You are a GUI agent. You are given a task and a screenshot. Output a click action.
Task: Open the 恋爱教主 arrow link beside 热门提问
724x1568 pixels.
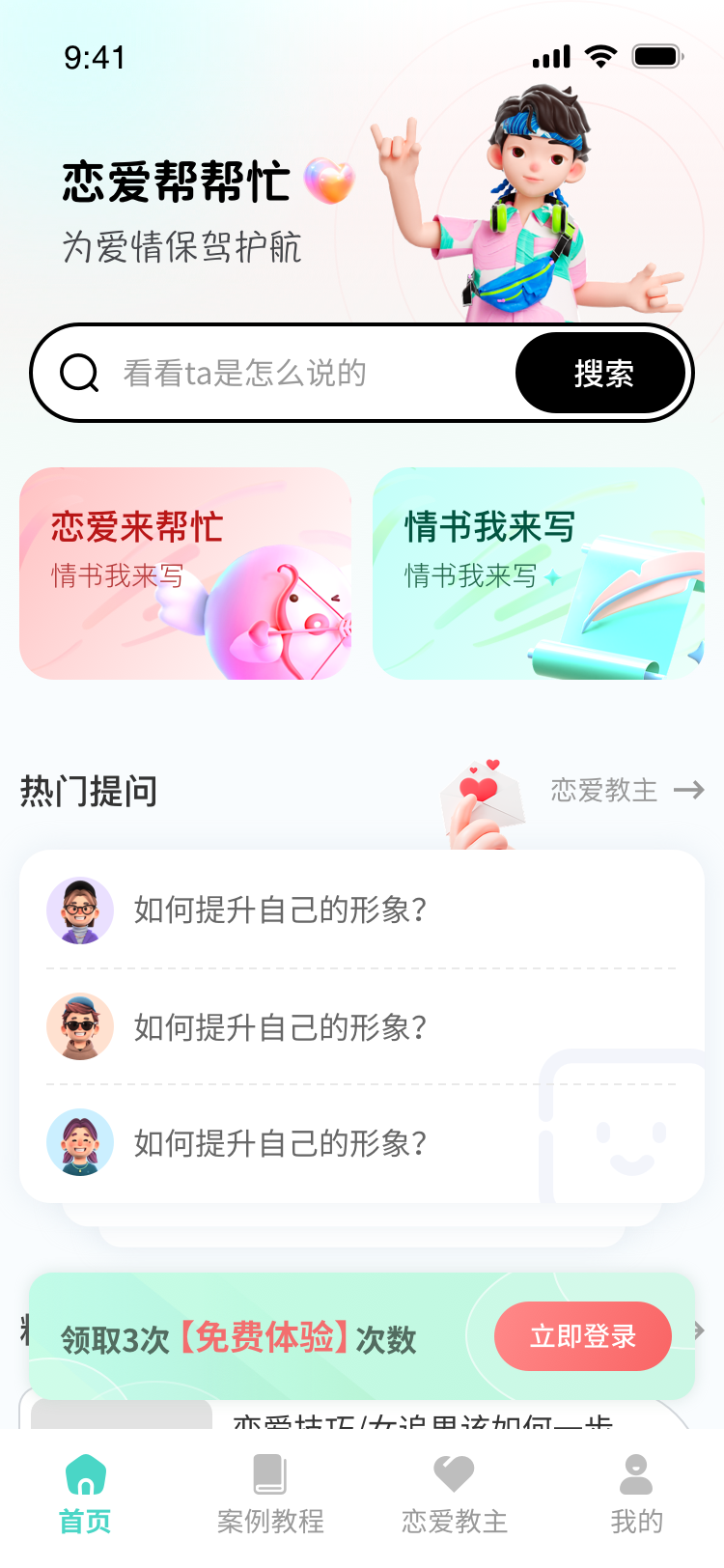click(627, 791)
